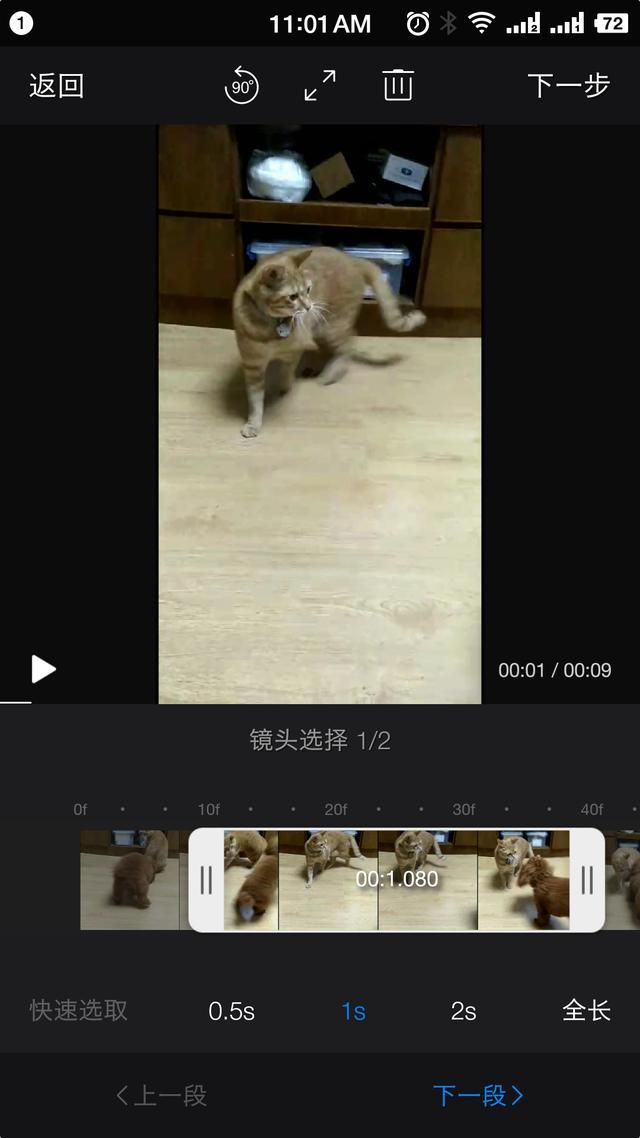Choose the 2s quick selection
Image resolution: width=640 pixels, height=1138 pixels.
point(463,1011)
